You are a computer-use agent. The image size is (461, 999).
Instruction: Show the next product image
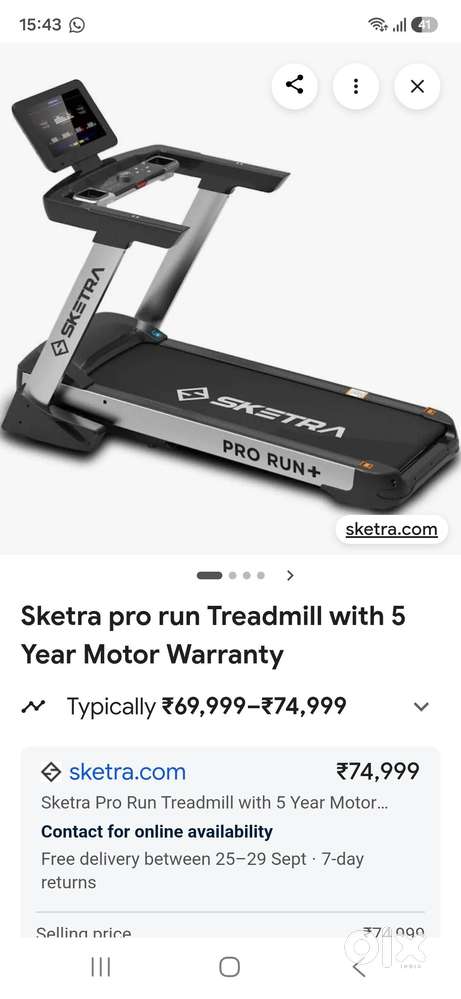click(290, 575)
